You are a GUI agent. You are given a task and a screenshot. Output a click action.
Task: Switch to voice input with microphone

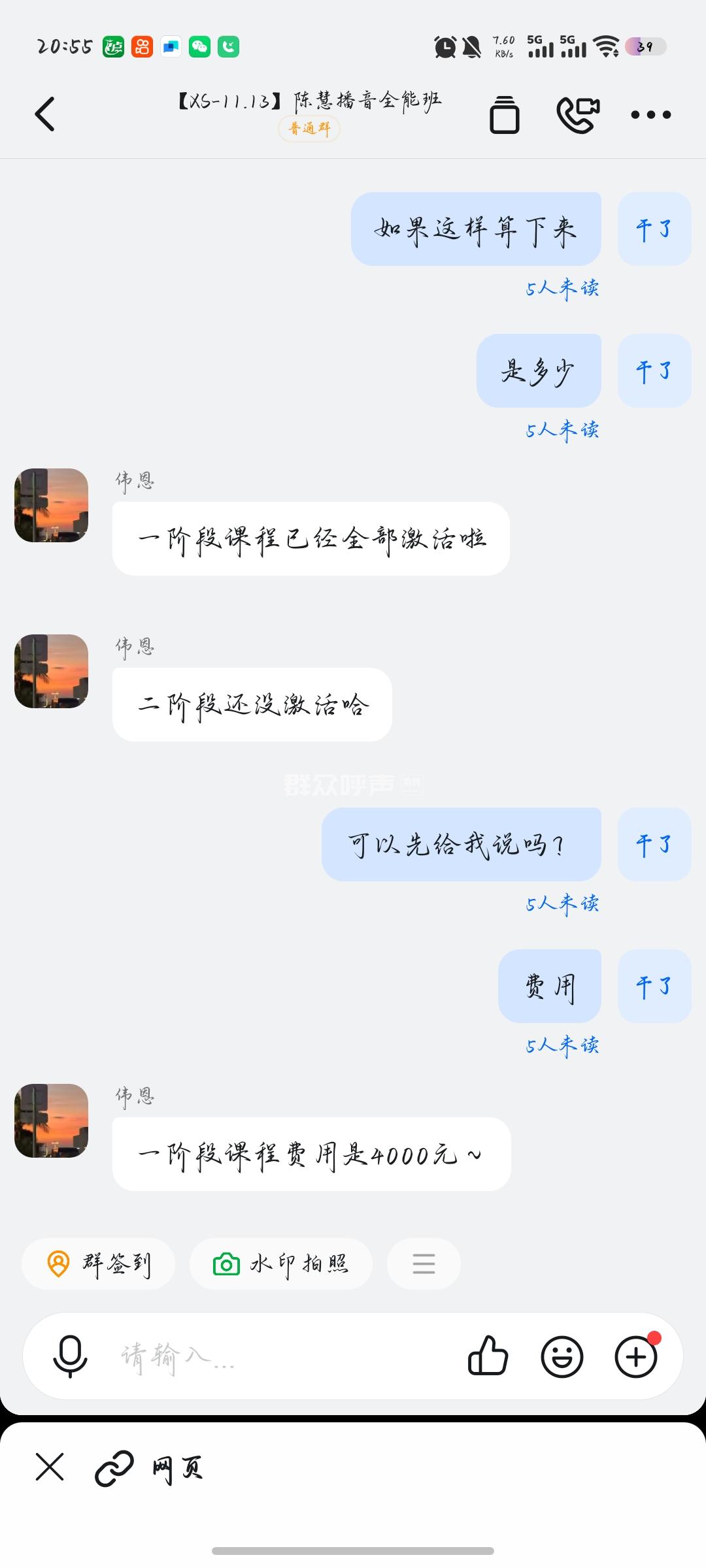click(70, 1357)
